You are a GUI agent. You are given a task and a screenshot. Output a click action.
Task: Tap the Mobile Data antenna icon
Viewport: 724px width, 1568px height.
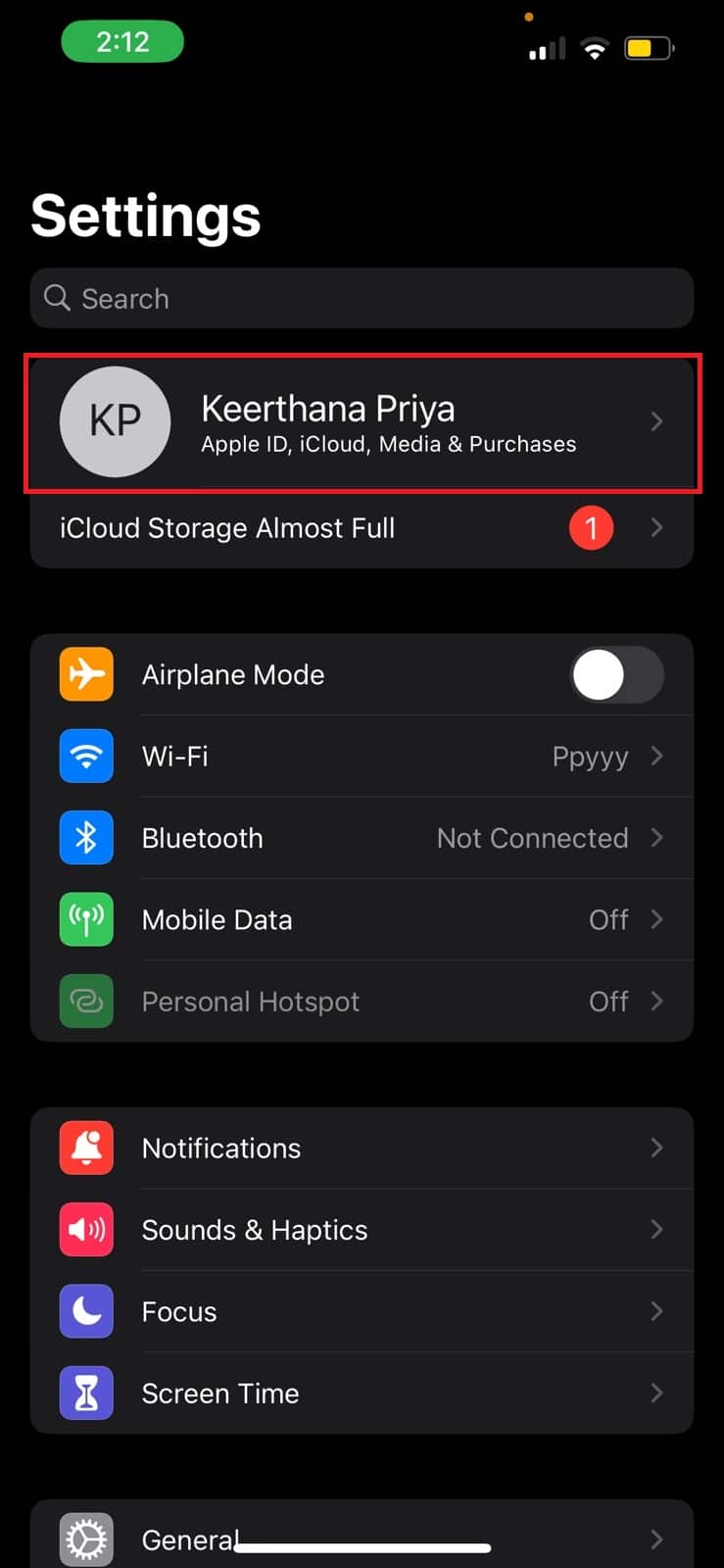pyautogui.click(x=86, y=919)
